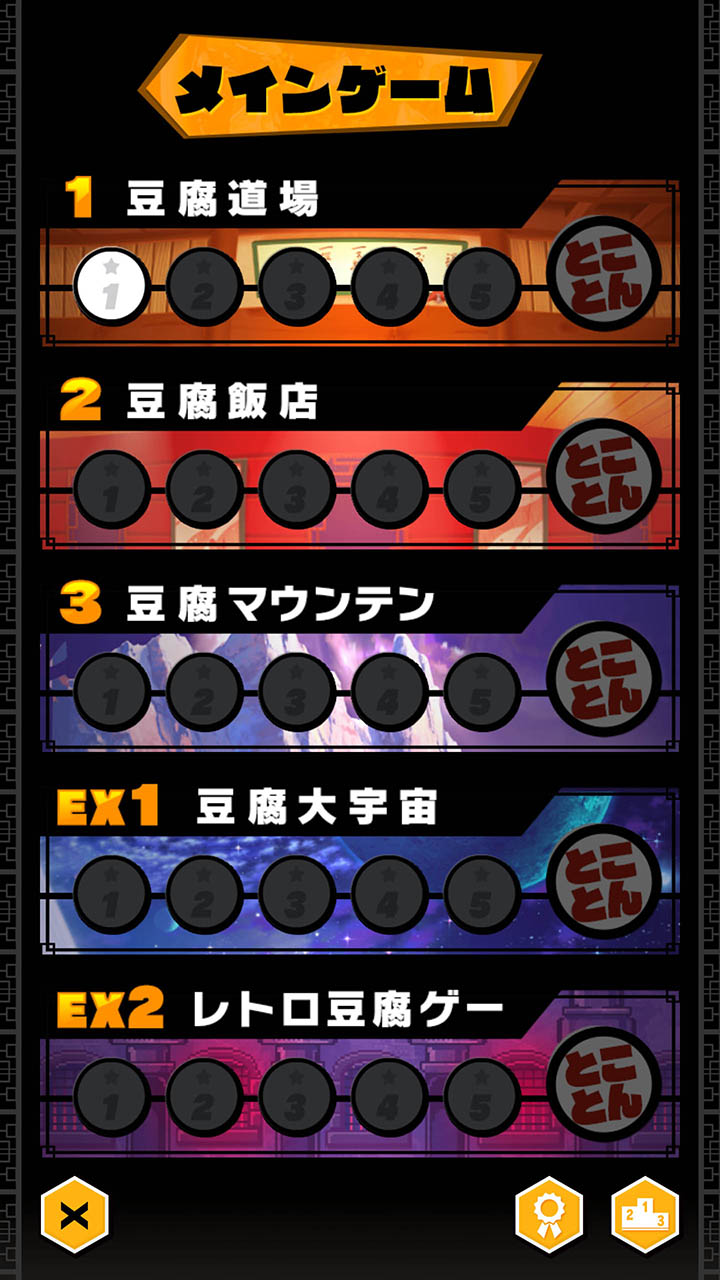Select stage 1 in 豆腐大宇宙
720x1280 pixels.
[112, 895]
